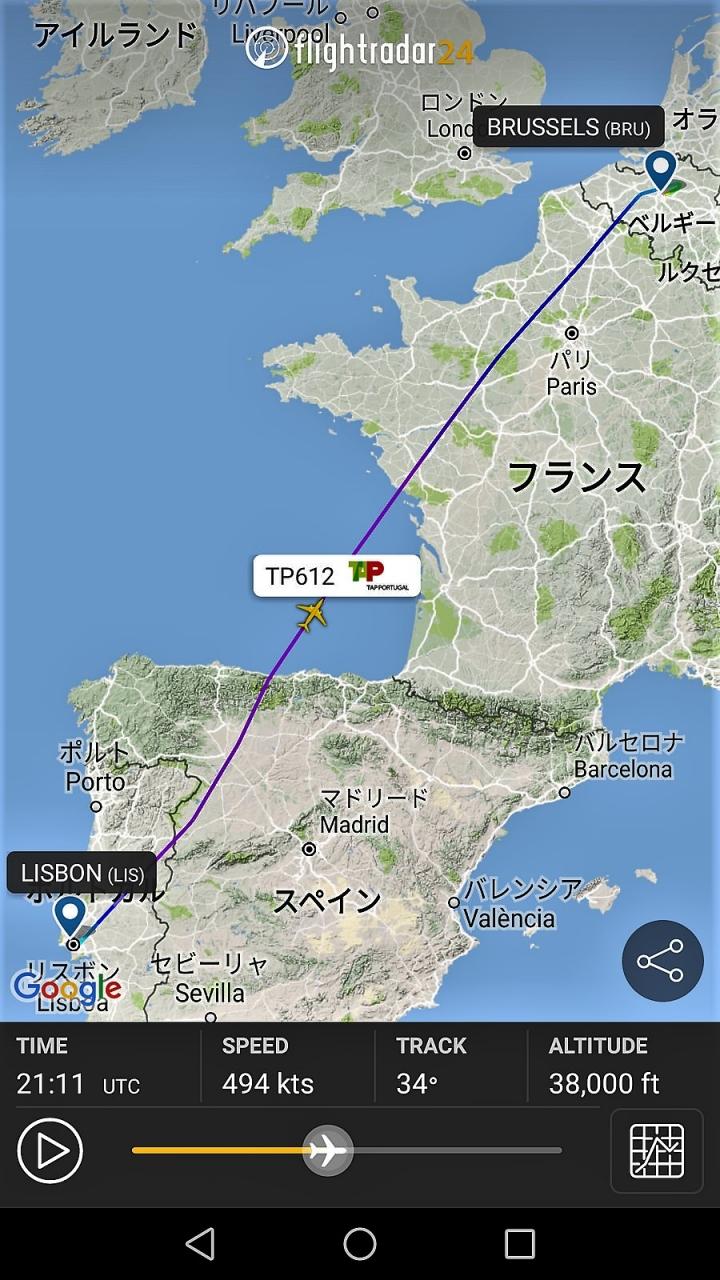Image resolution: width=720 pixels, height=1280 pixels.
Task: Tap the Brussels (BRU) airport pin
Action: [660, 168]
